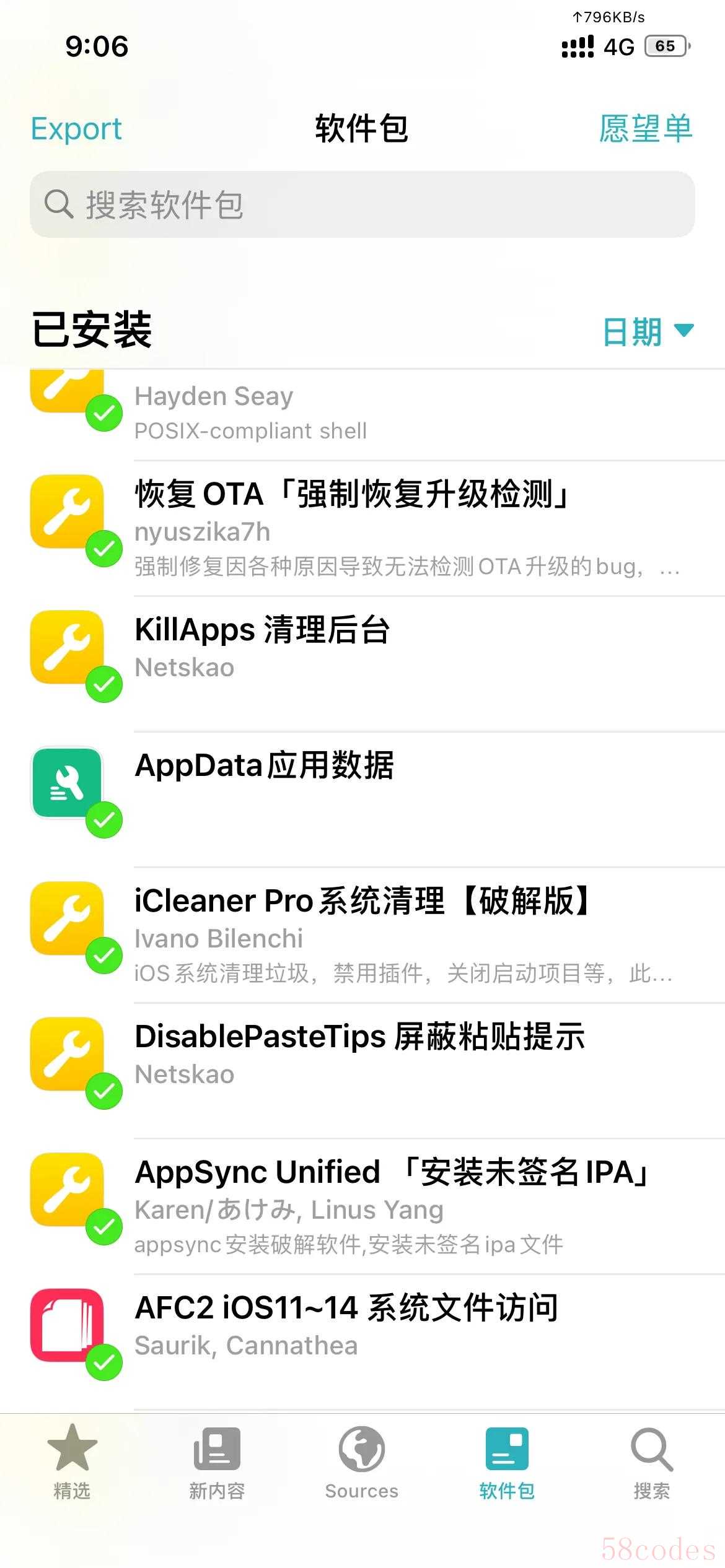Tap the Export button
Screen dimensions: 725x1568
pos(76,129)
